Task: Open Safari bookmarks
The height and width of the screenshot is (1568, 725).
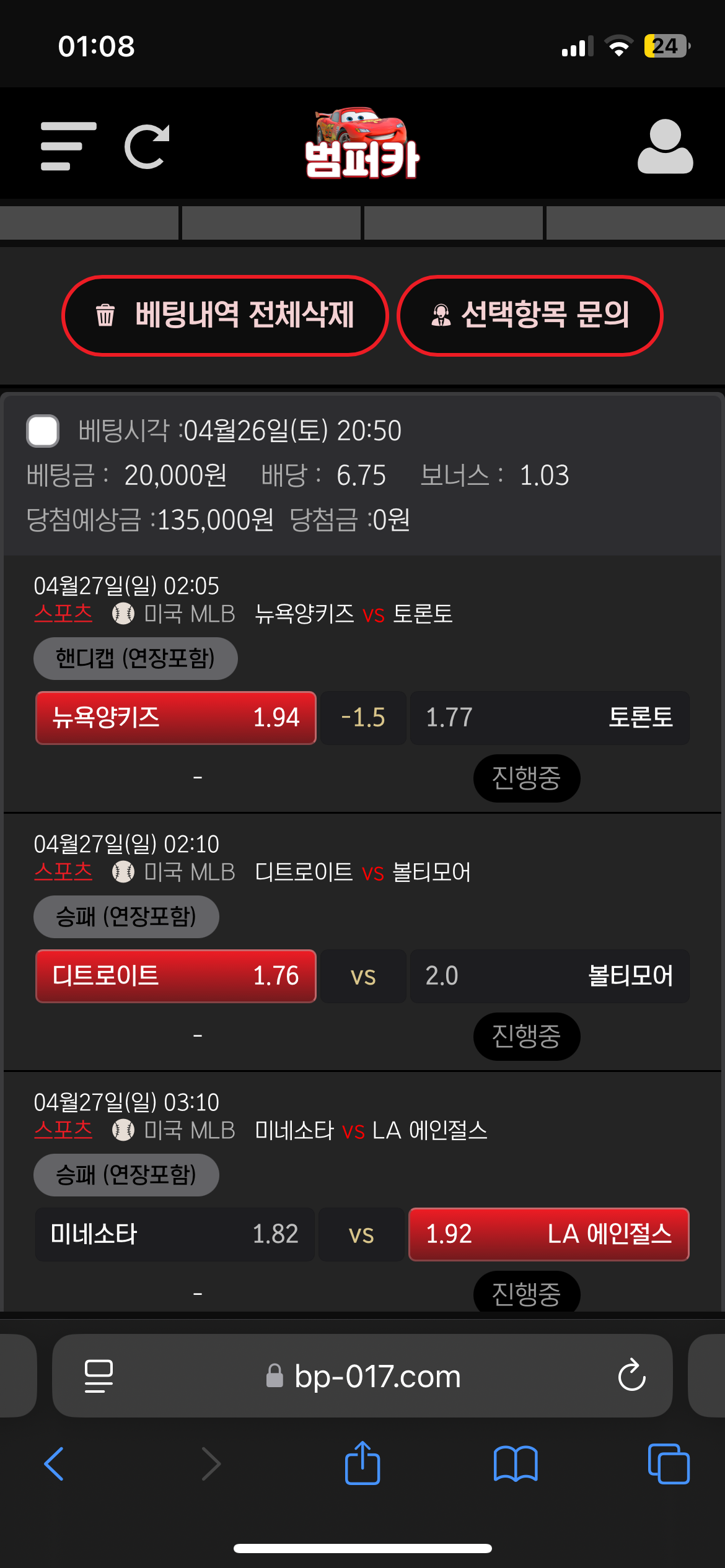Action: coord(515,1464)
